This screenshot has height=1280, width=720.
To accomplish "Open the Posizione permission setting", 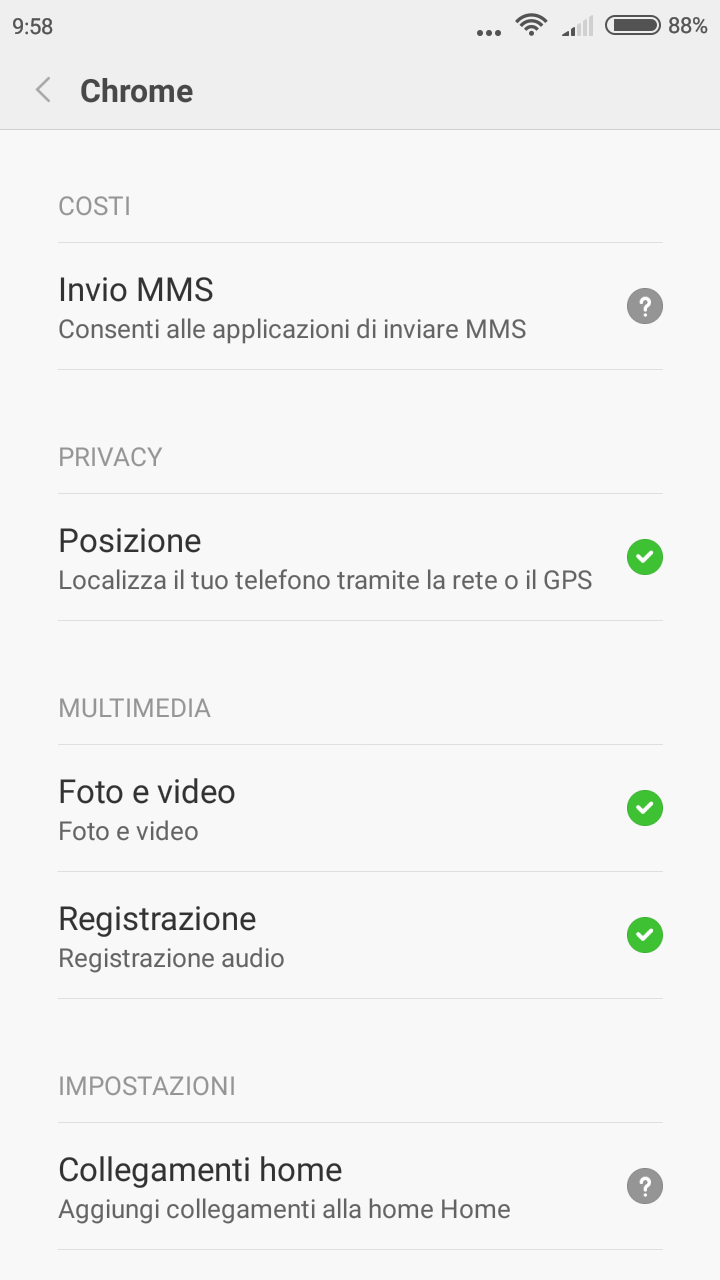I will pyautogui.click(x=360, y=557).
